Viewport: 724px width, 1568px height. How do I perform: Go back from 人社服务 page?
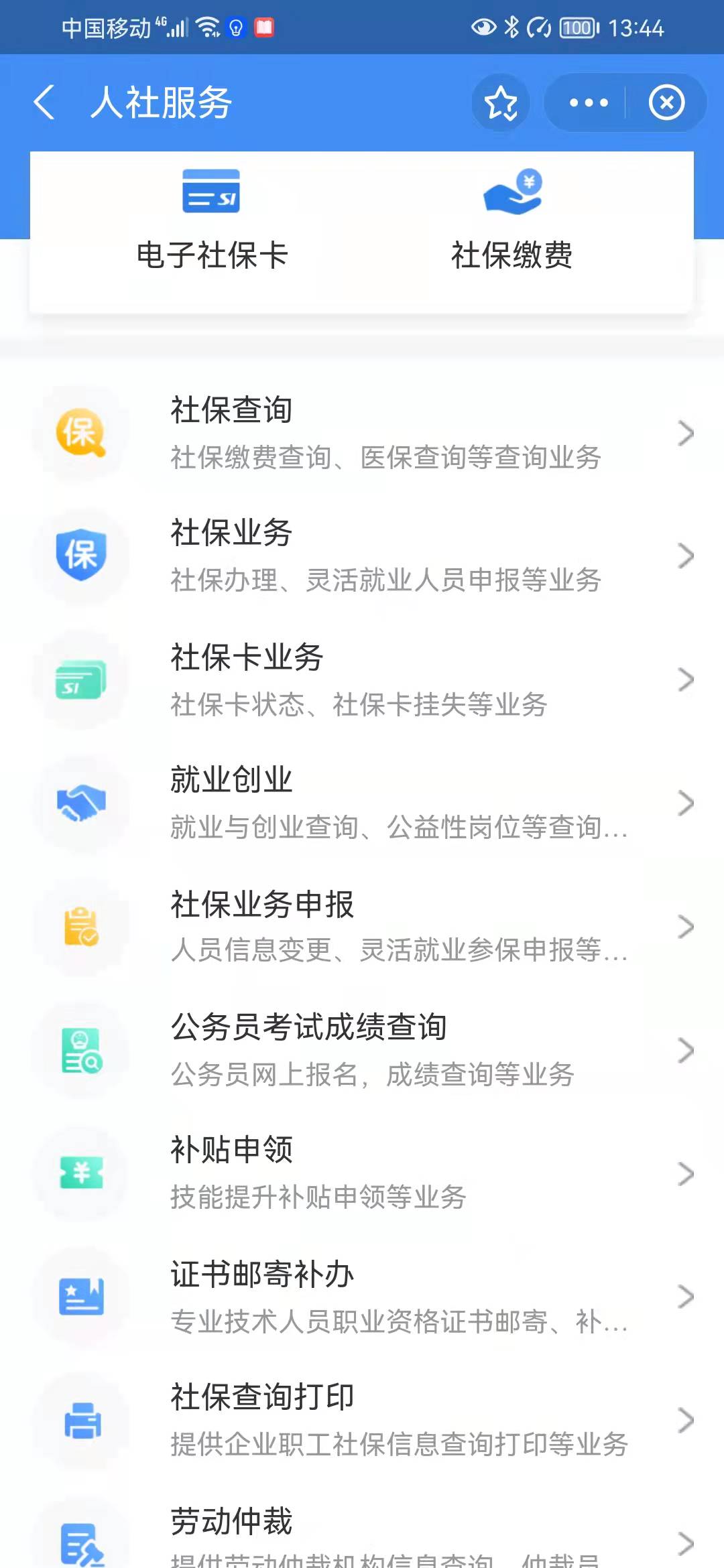click(x=44, y=103)
